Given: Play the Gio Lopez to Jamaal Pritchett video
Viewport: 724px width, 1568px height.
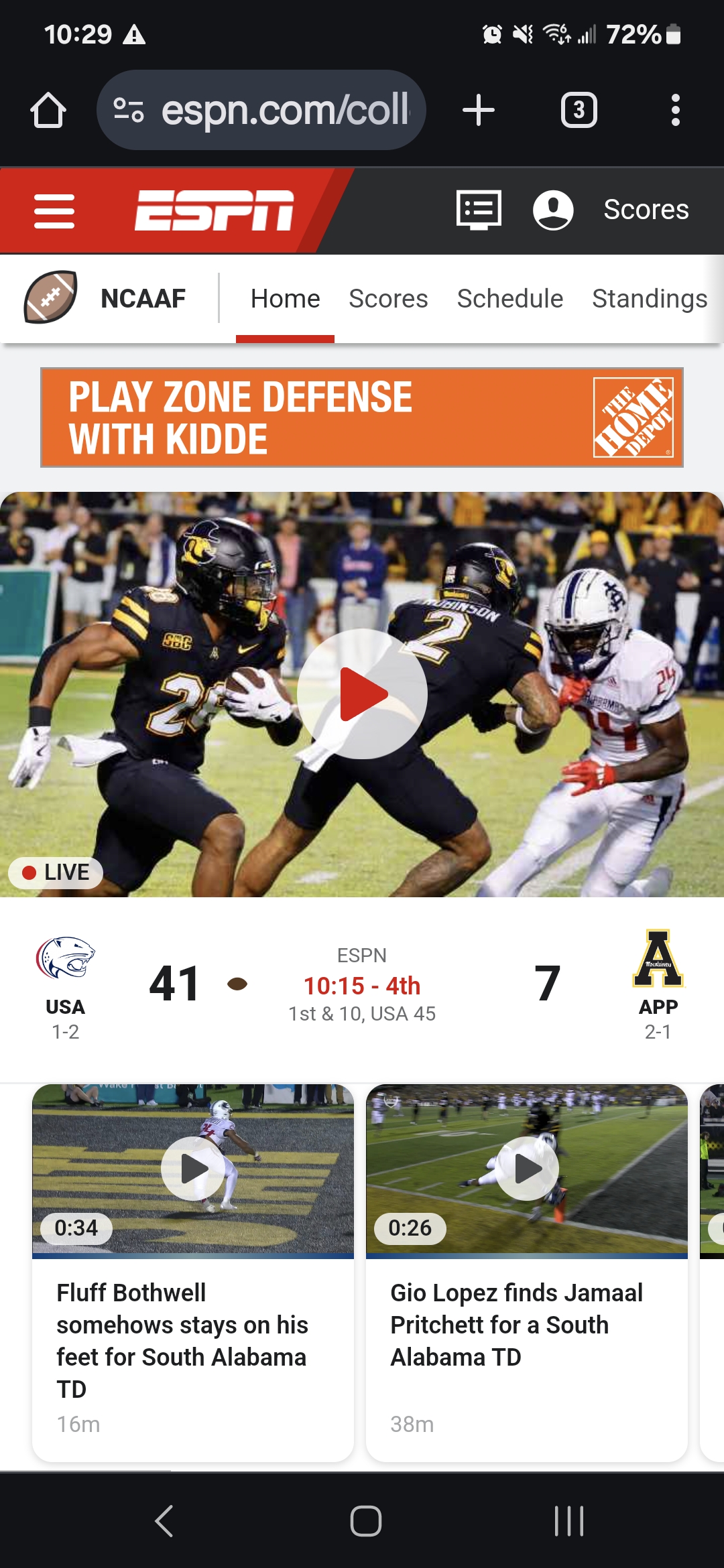Looking at the screenshot, I should click(527, 1169).
